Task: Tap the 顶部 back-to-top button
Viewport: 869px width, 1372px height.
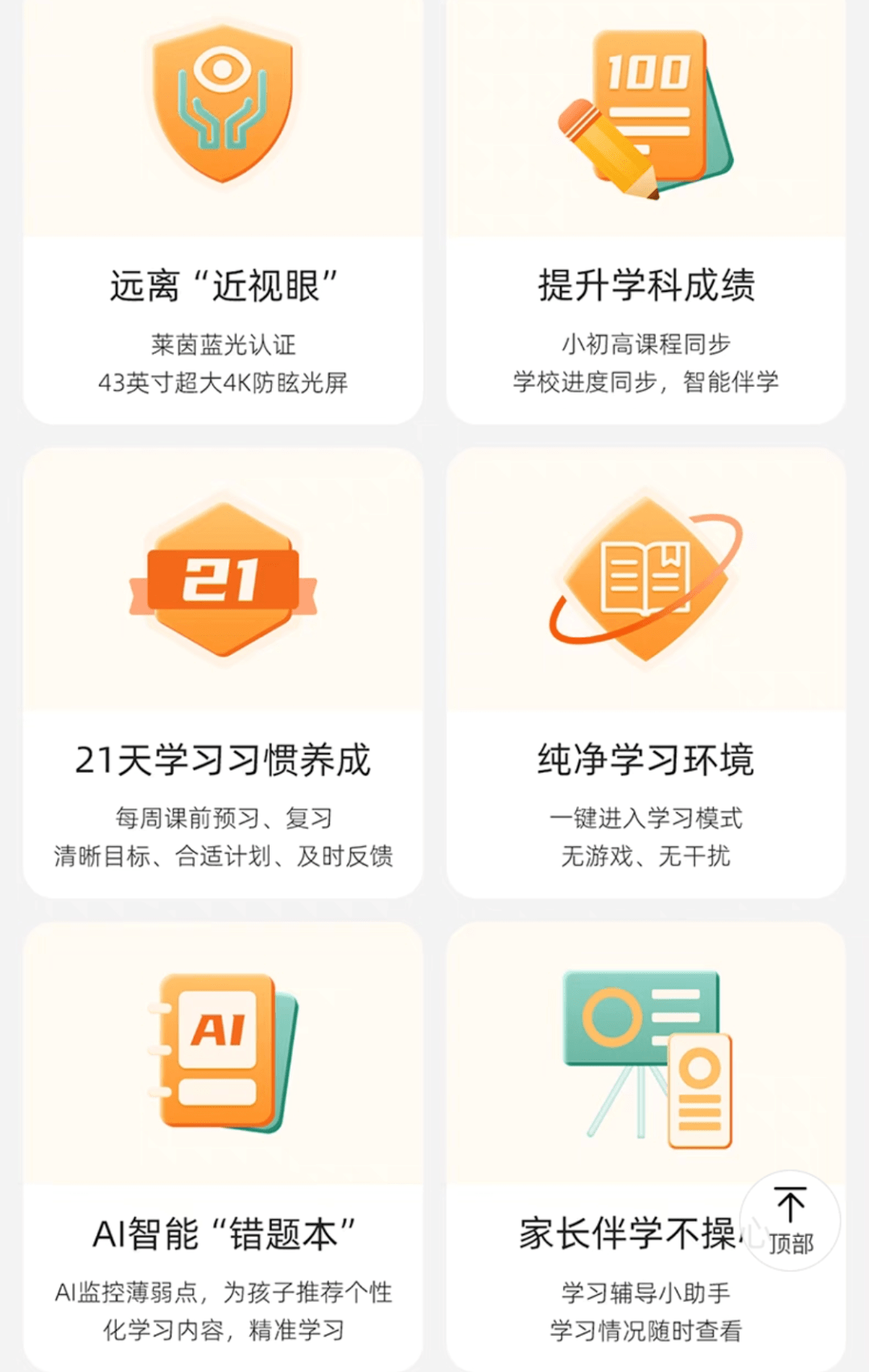Action: coord(790,1221)
